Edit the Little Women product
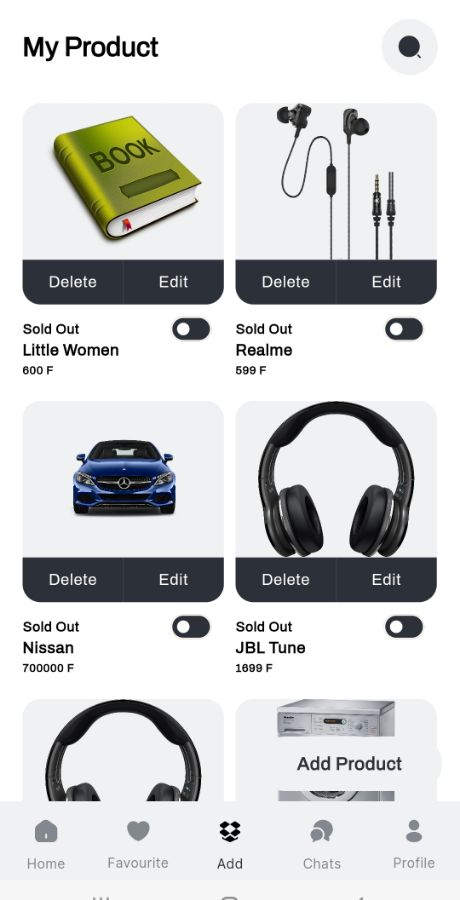The image size is (460, 900). [173, 282]
